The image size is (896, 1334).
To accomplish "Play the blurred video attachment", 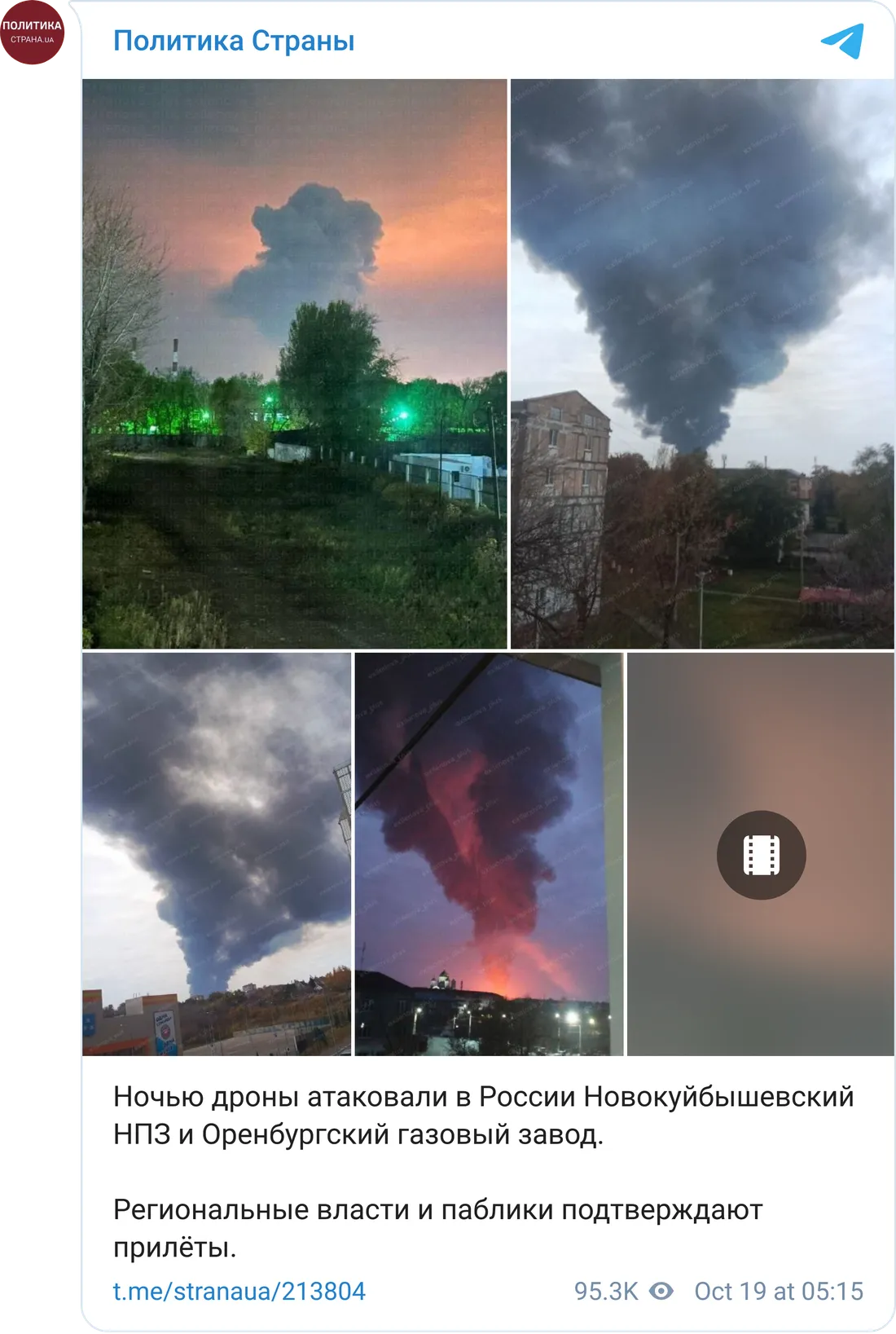I will [761, 855].
